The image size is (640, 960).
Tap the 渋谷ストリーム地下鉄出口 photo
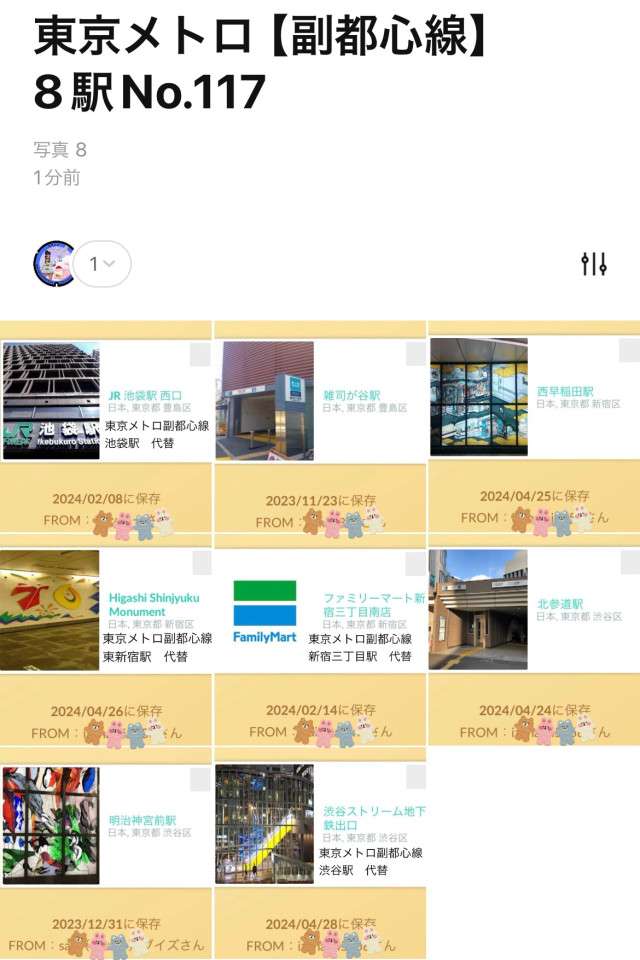265,824
